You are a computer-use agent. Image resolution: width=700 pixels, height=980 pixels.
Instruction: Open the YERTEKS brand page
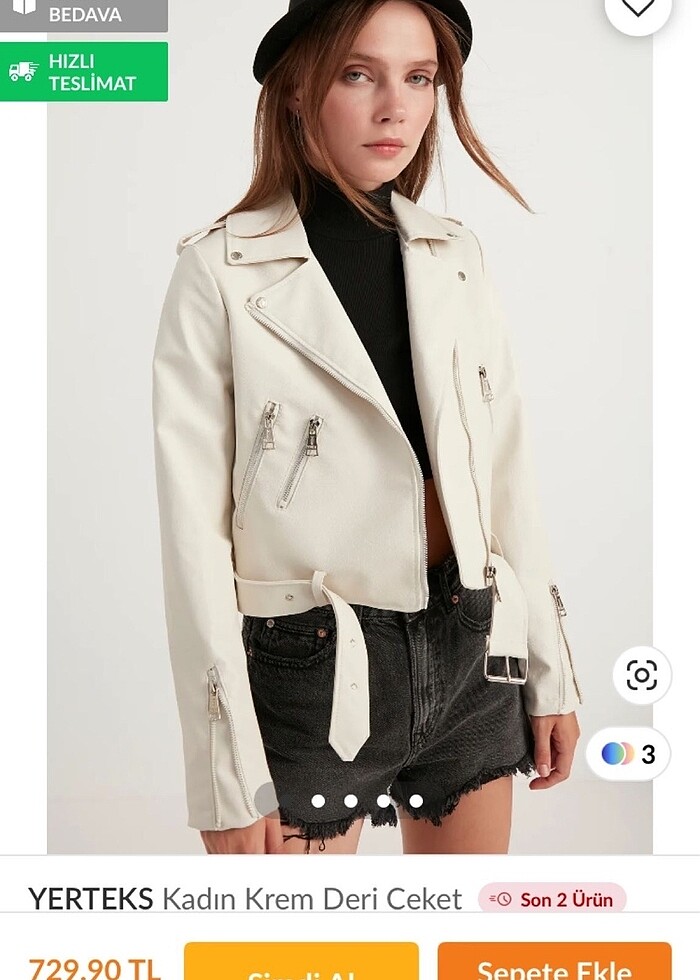pos(90,898)
